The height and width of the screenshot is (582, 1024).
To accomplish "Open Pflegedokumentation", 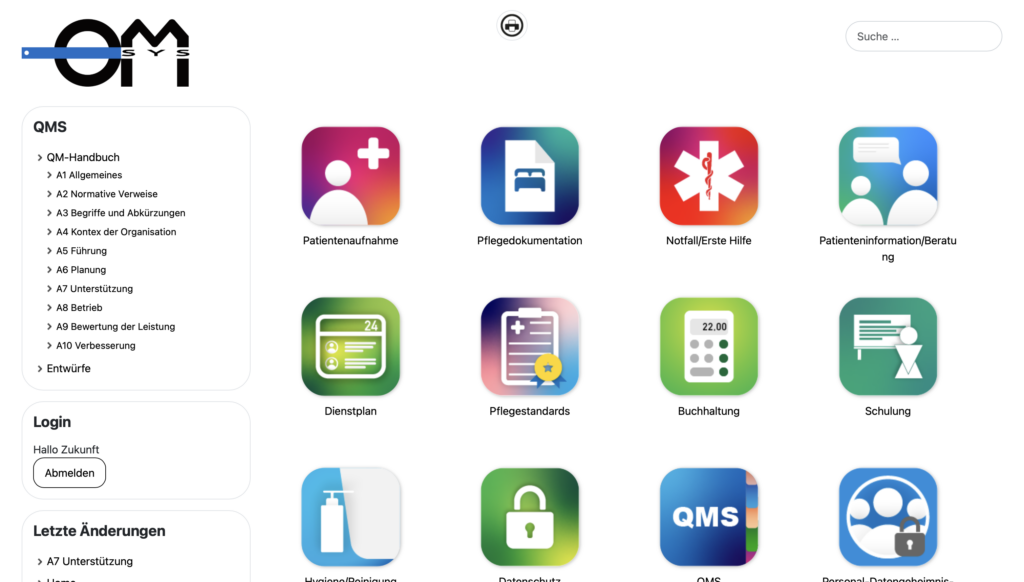I will point(529,176).
